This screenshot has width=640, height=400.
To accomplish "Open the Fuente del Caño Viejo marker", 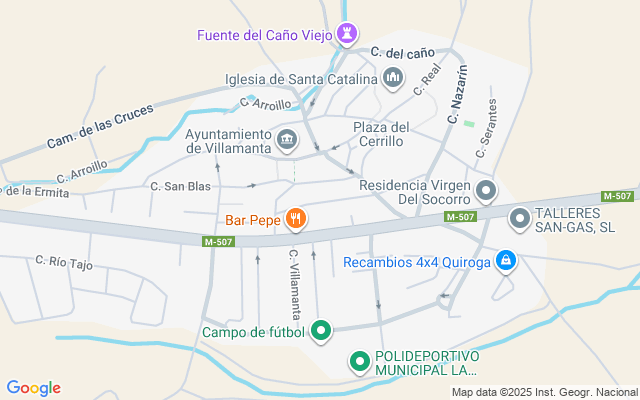I will pos(347,34).
